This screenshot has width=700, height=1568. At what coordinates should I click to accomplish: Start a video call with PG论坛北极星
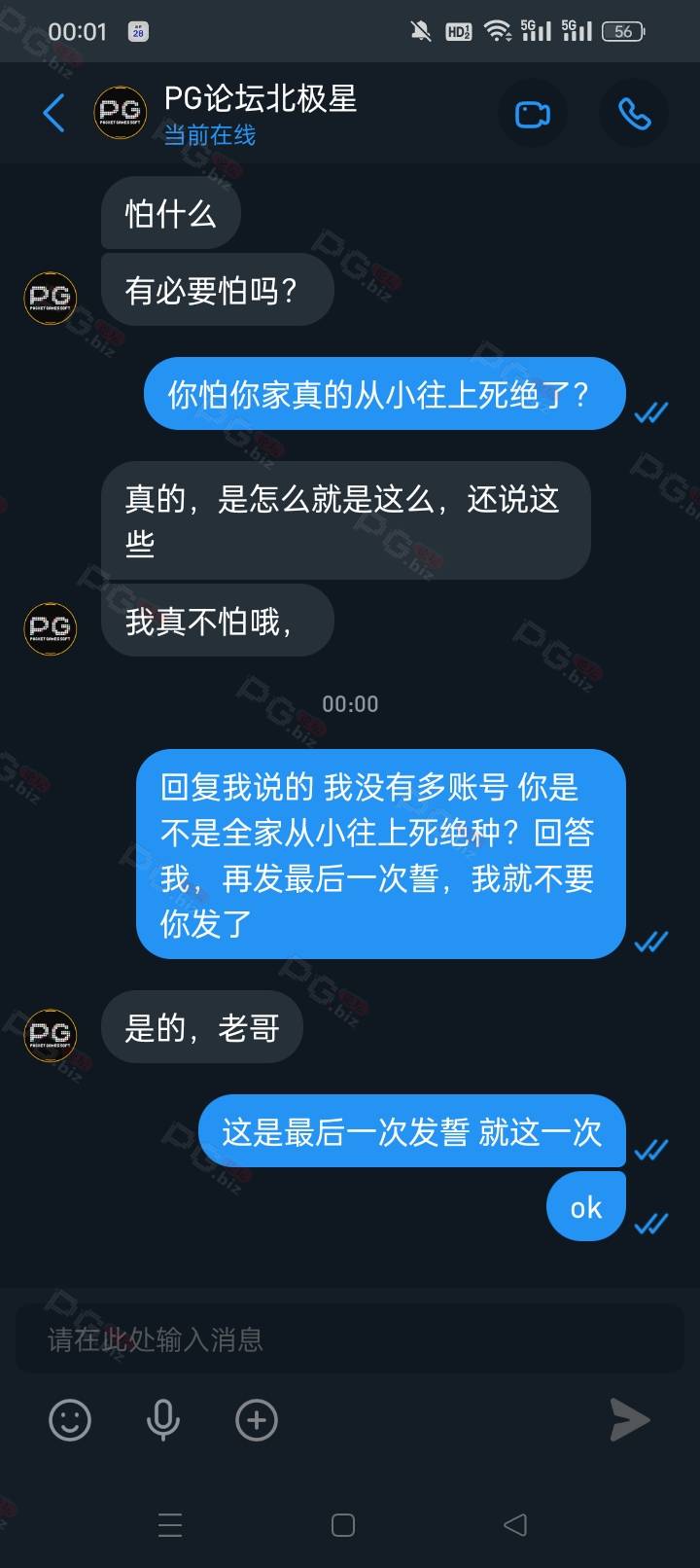(x=532, y=115)
